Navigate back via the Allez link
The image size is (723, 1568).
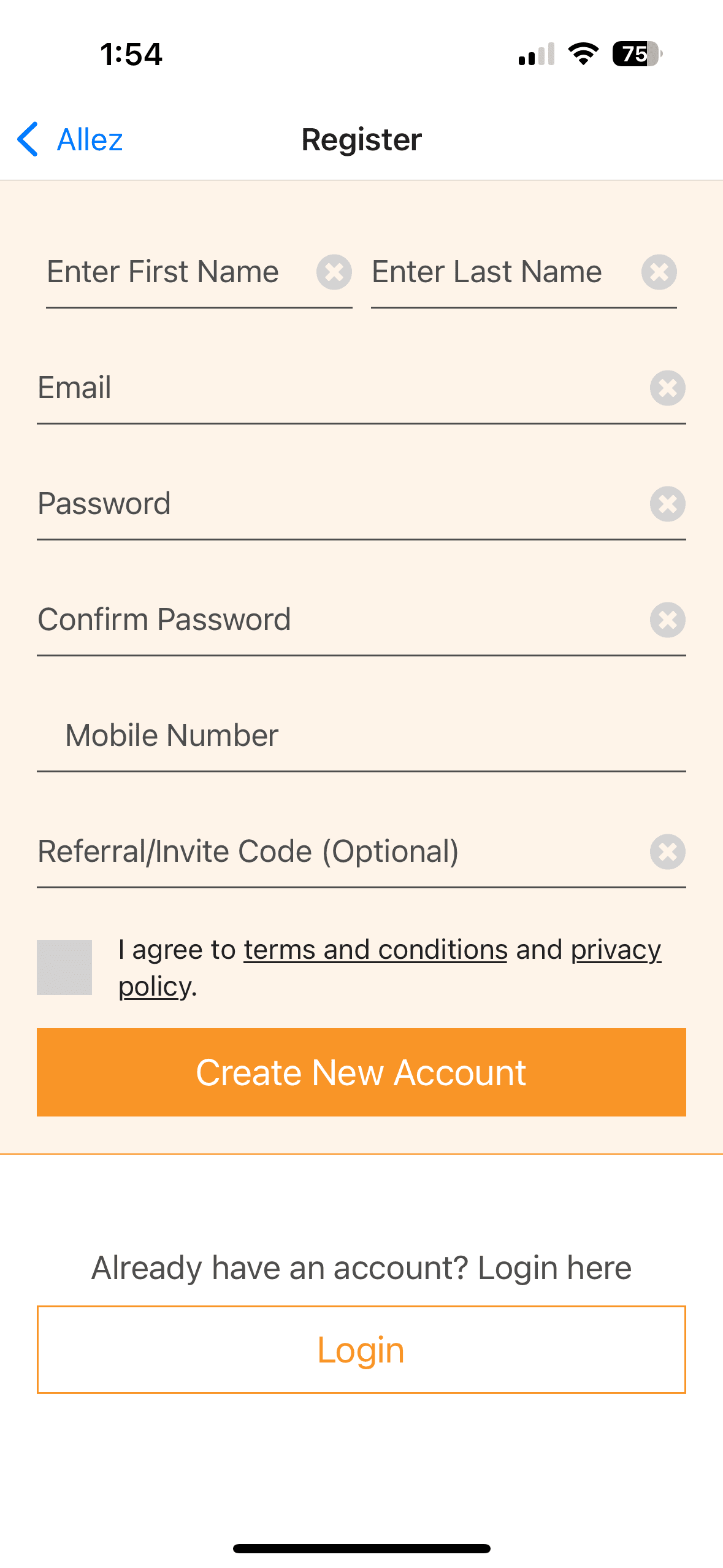90,139
